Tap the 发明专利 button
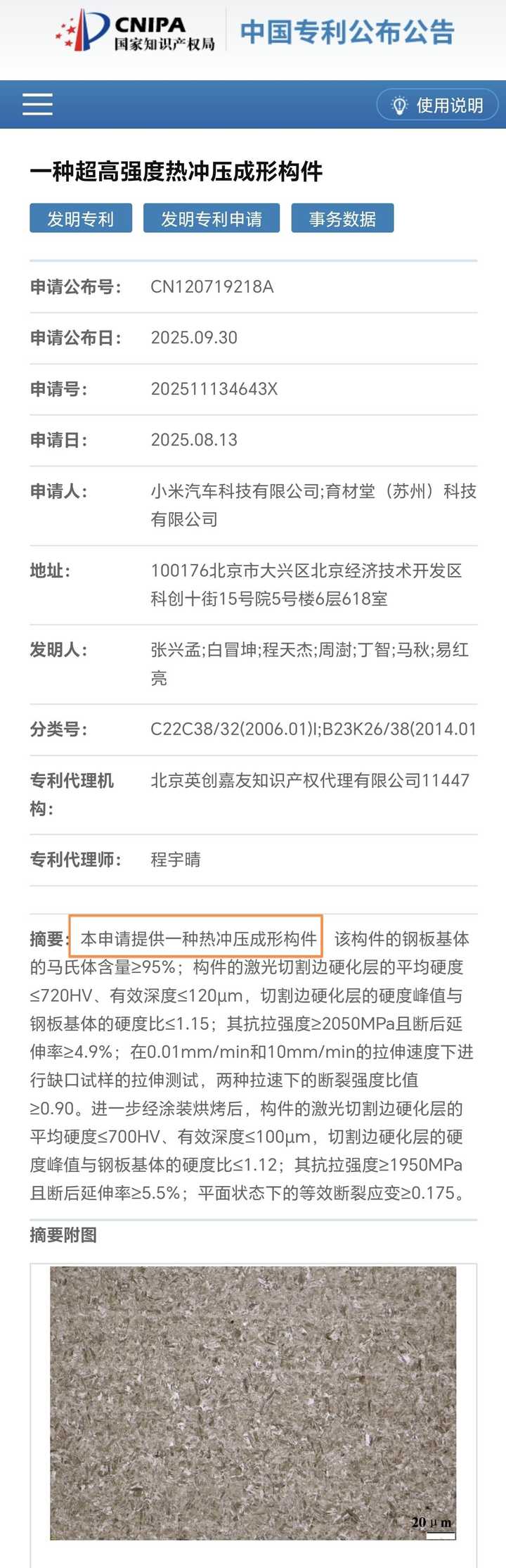The image size is (506, 1568). point(81,219)
